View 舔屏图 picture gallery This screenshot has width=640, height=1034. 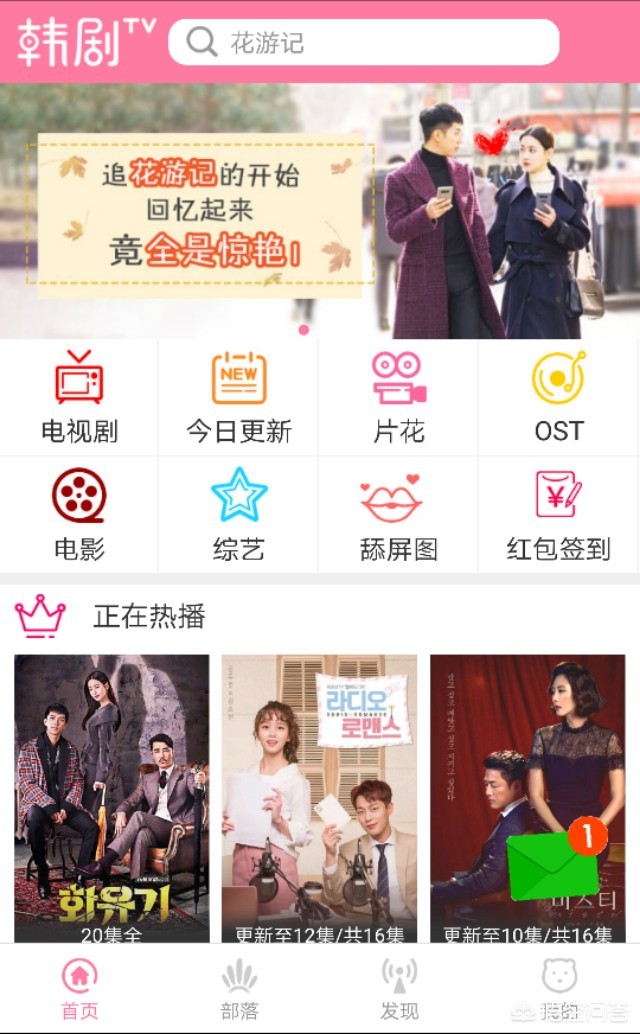pos(399,515)
